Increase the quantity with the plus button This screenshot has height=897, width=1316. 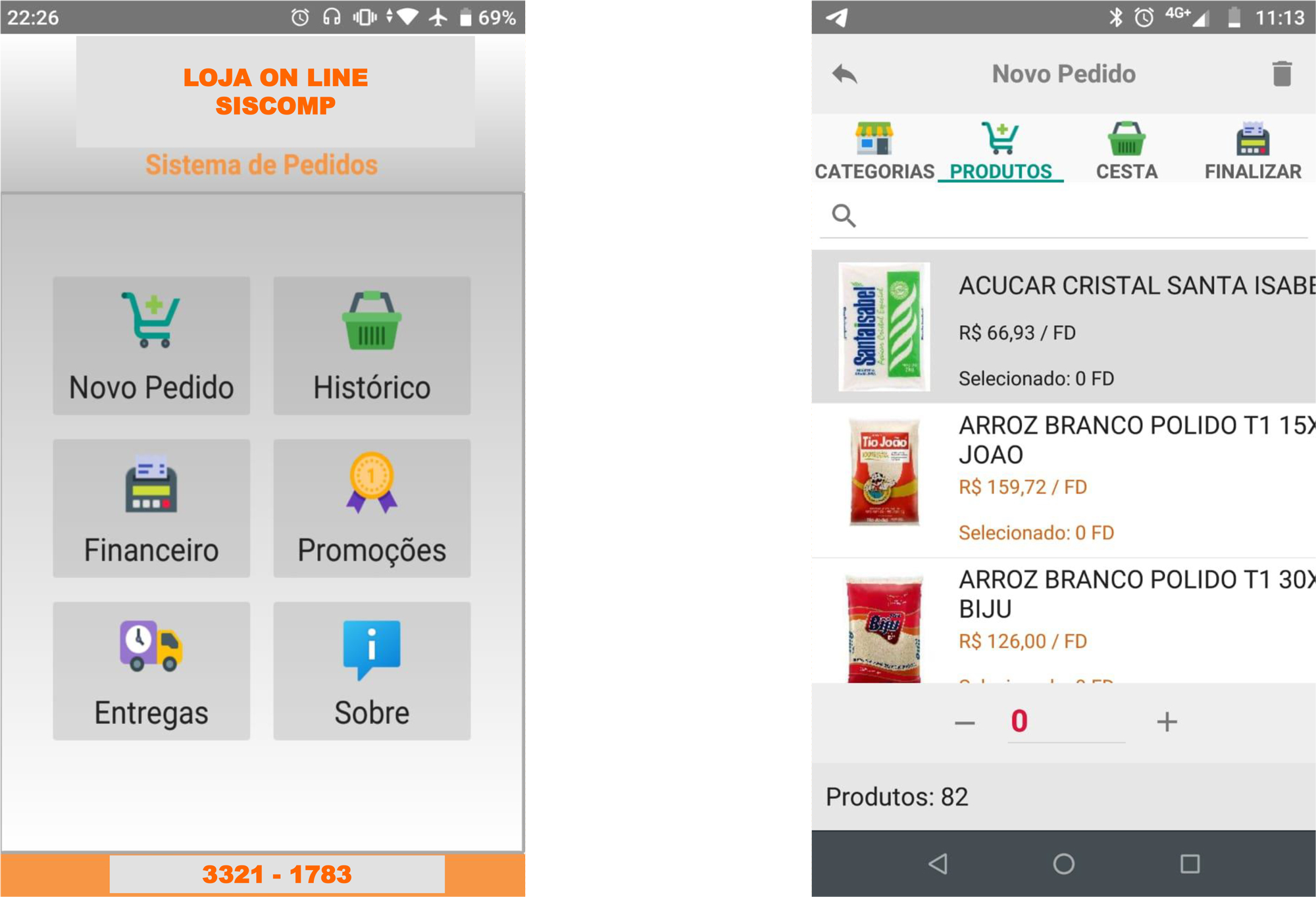1167,722
